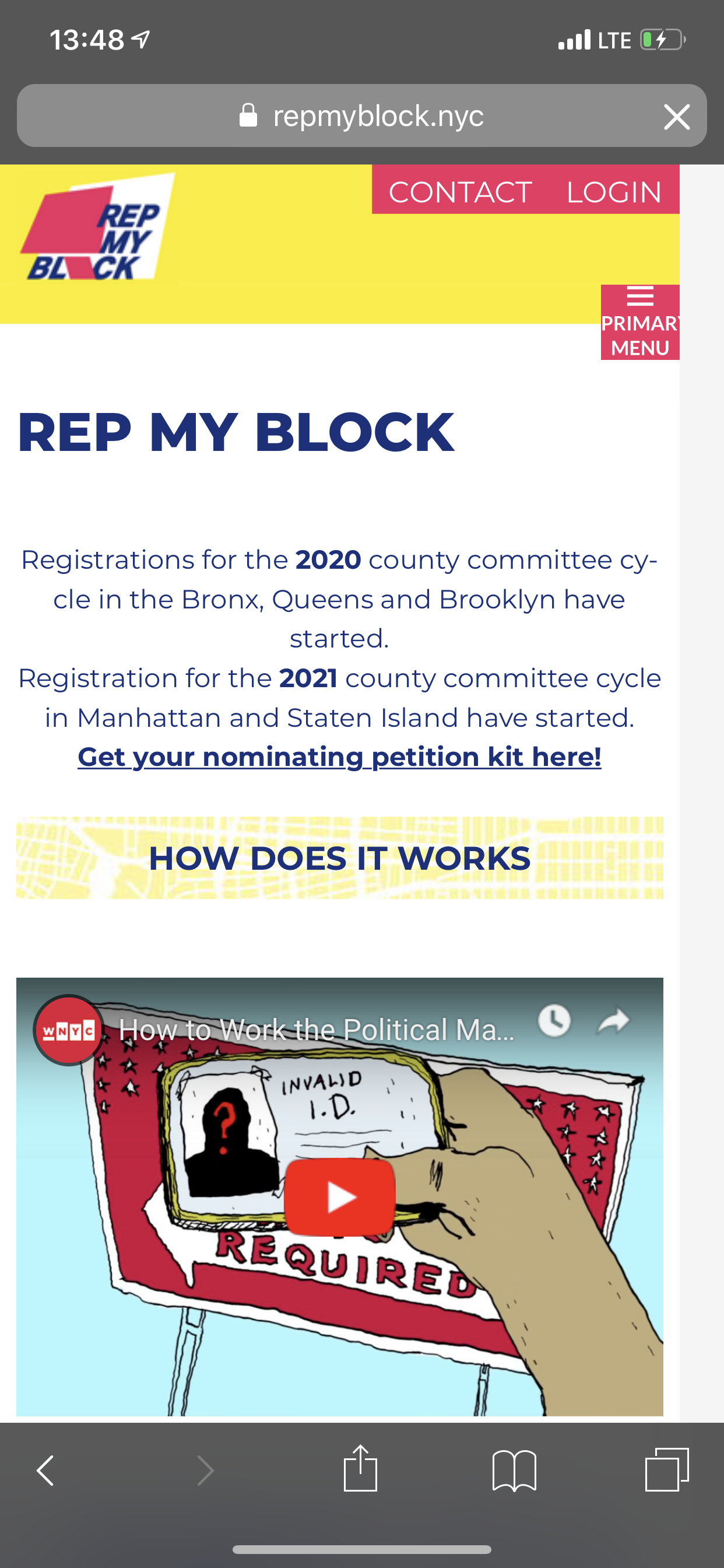This screenshot has width=724, height=1568.
Task: Share the YouTube video via arrow icon
Action: tap(613, 1020)
